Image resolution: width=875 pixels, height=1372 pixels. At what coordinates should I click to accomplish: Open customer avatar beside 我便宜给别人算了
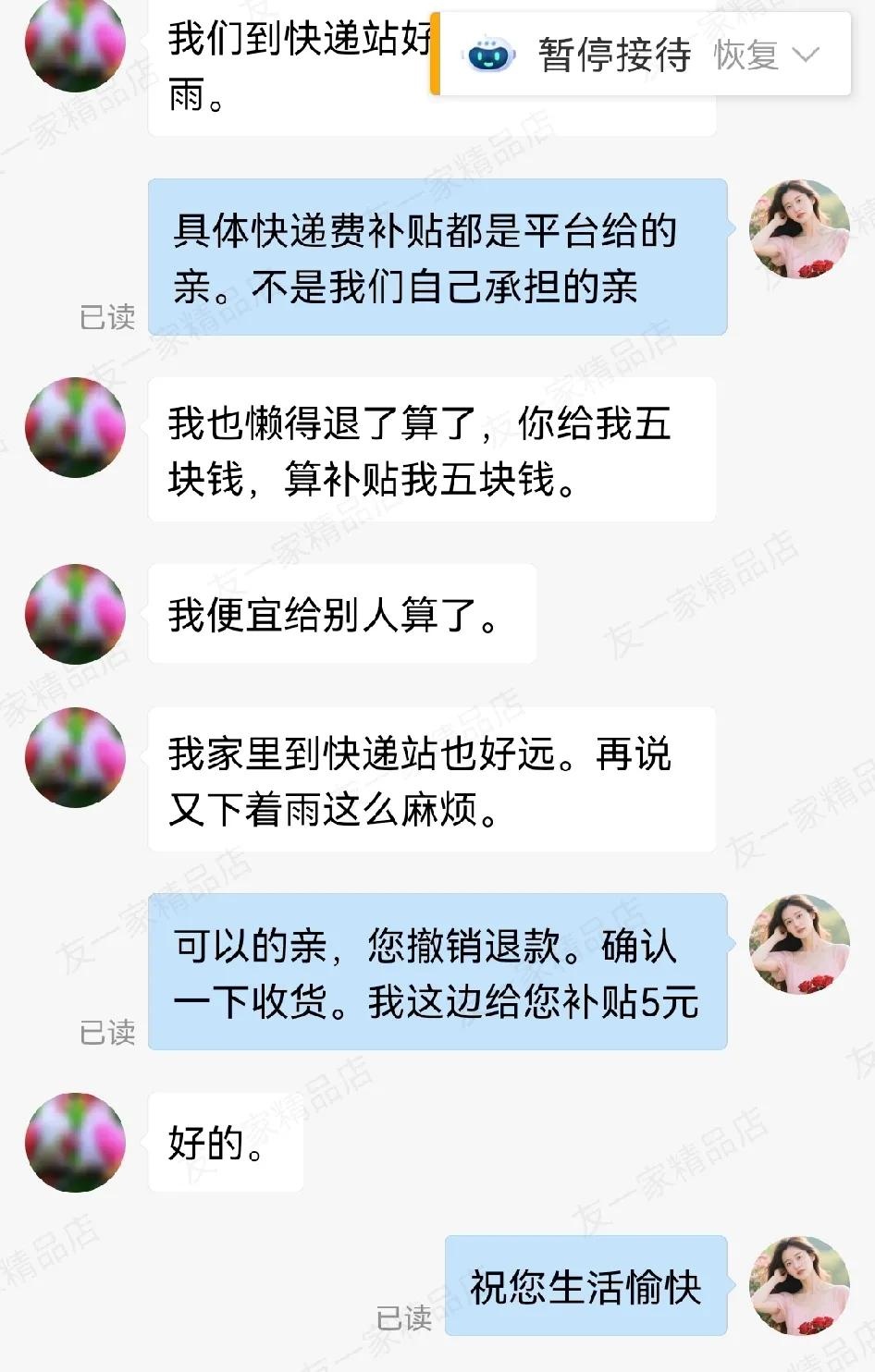[x=75, y=614]
